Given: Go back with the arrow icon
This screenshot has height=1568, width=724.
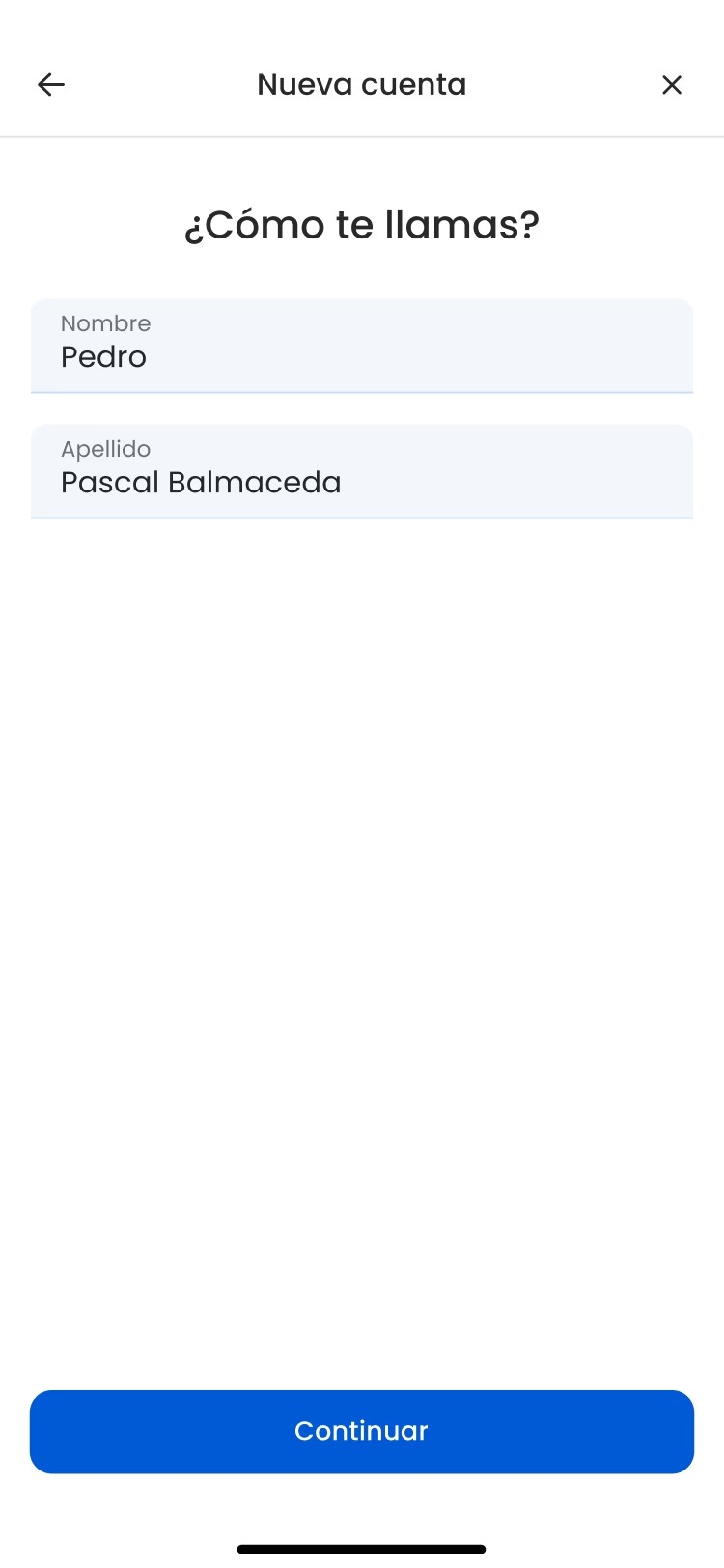Looking at the screenshot, I should pyautogui.click(x=51, y=85).
